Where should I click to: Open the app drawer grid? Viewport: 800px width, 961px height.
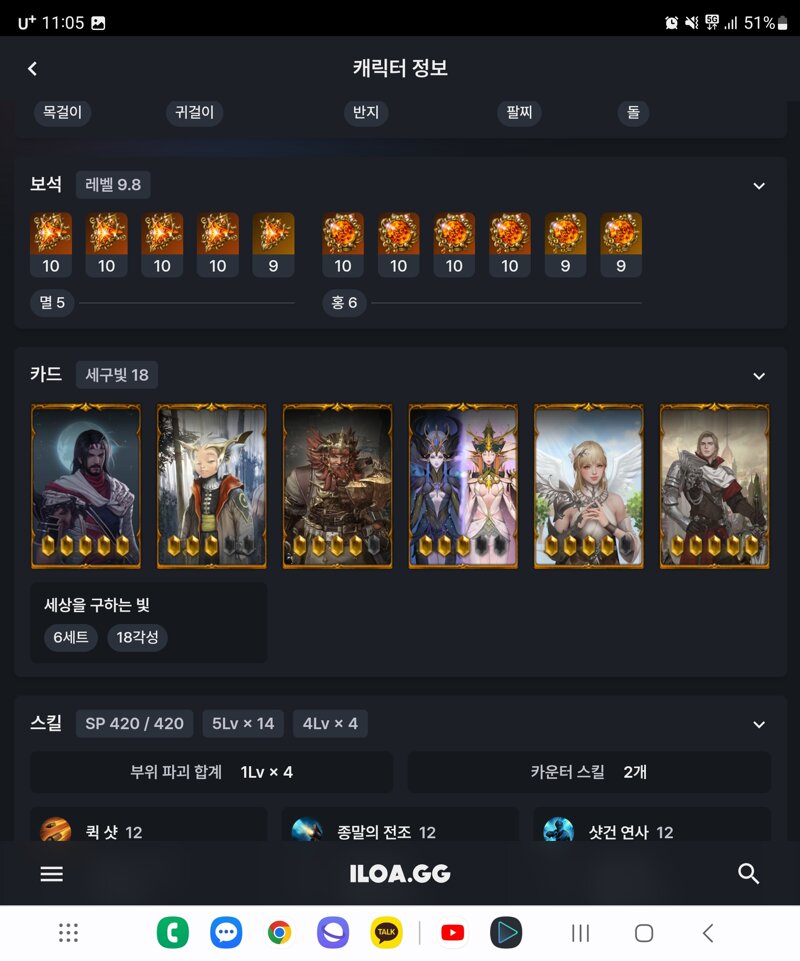coord(68,933)
